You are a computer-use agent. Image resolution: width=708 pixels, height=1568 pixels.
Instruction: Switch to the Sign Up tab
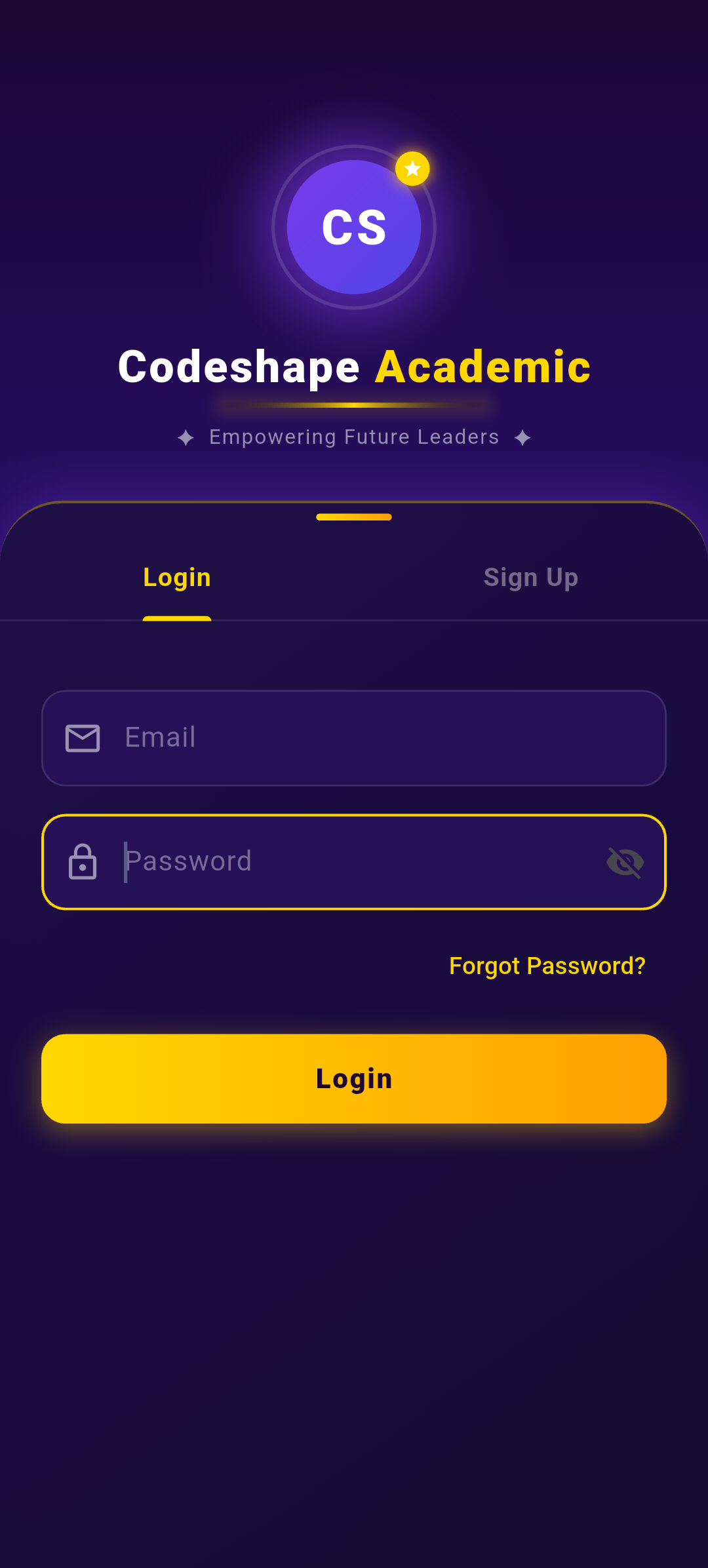click(x=530, y=578)
